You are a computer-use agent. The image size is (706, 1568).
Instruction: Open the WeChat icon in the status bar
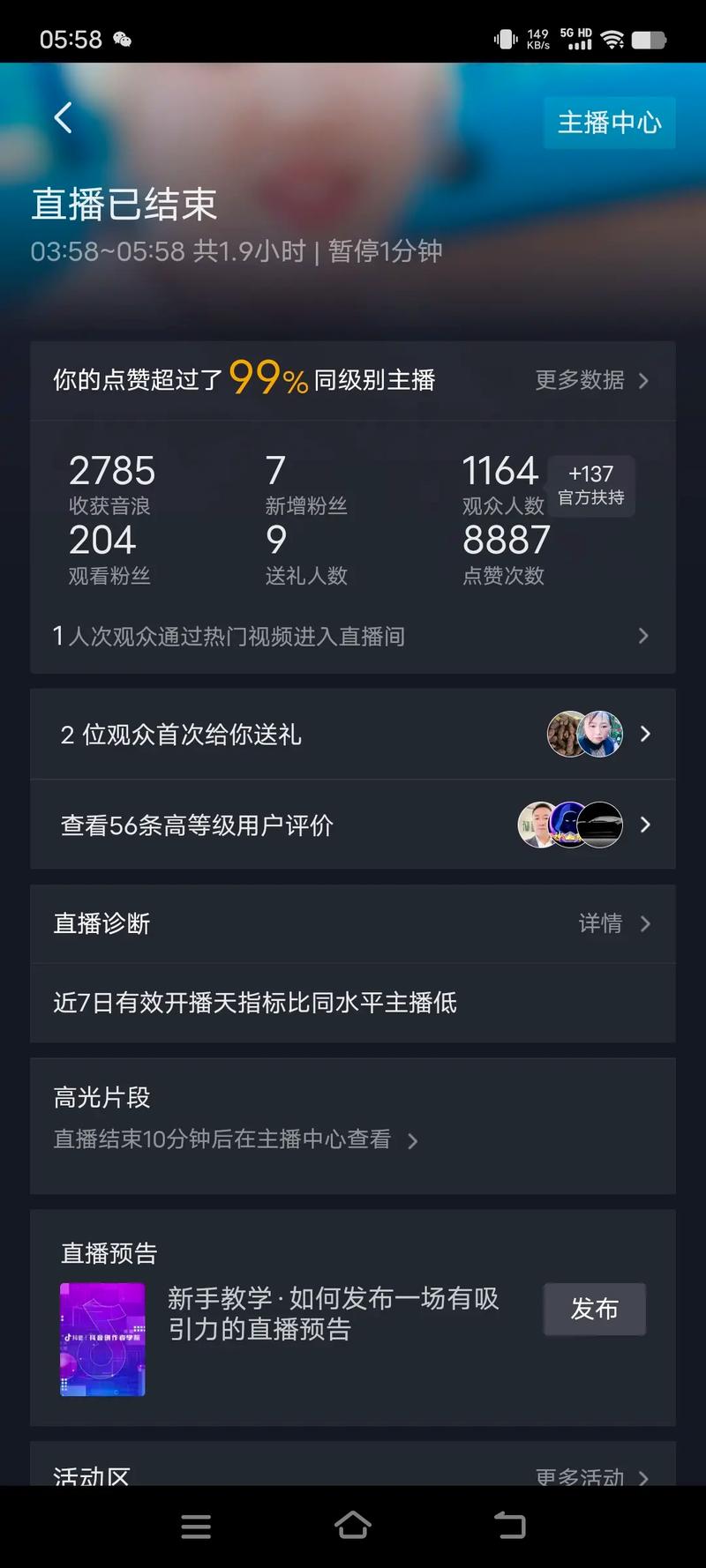click(122, 41)
